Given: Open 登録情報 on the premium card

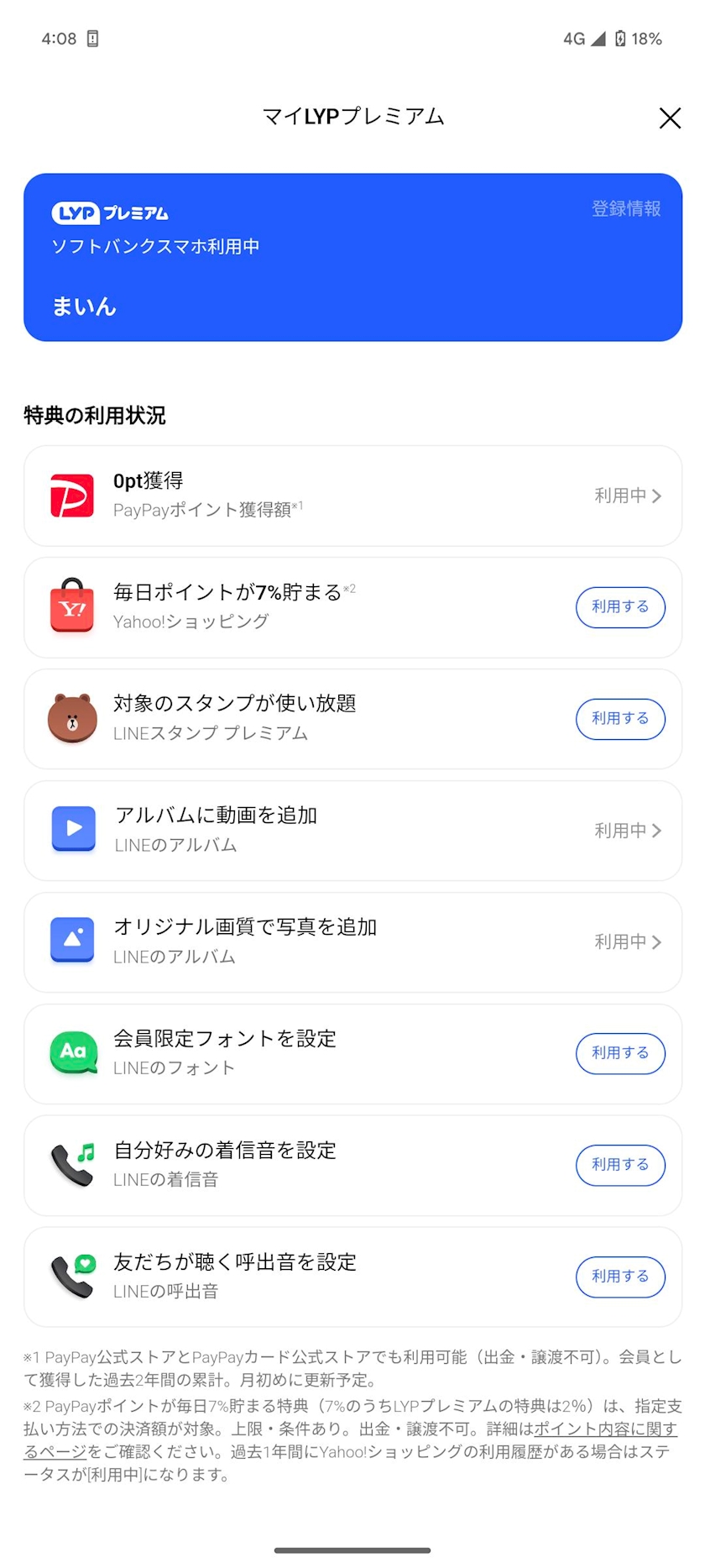Looking at the screenshot, I should 626,209.
